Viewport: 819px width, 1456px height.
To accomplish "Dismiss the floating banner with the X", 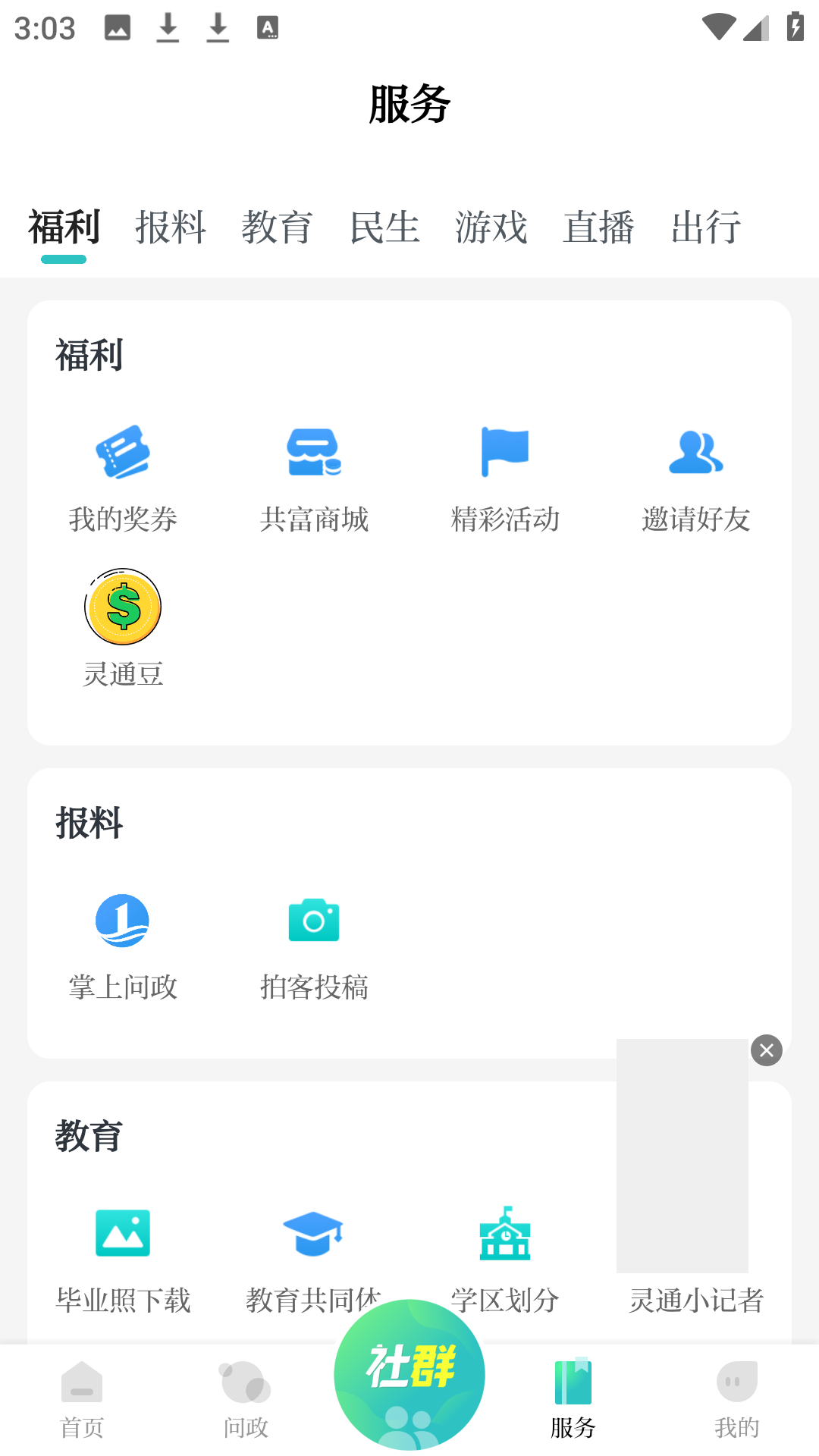I will pyautogui.click(x=767, y=1050).
